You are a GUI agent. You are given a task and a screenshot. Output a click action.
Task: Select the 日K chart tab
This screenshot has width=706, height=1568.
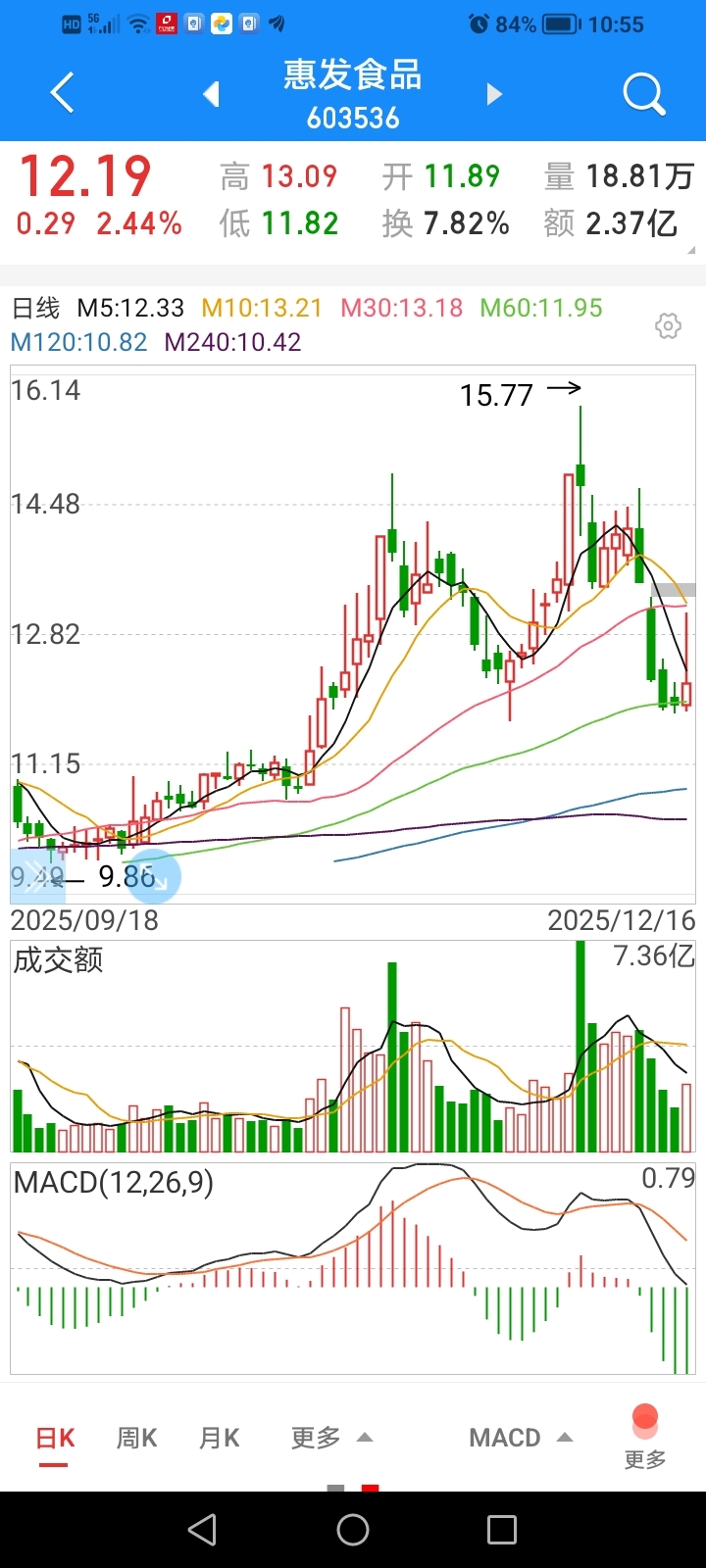pos(55,1438)
